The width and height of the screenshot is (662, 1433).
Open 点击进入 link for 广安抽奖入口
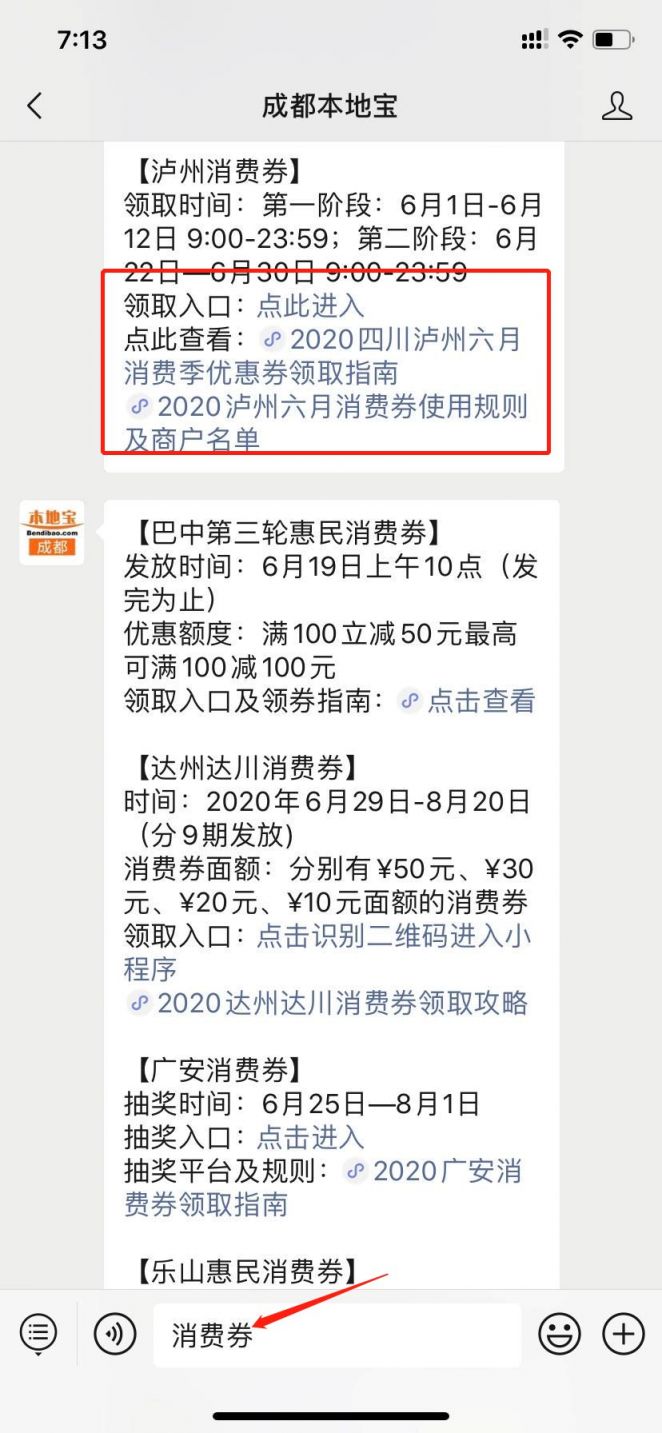click(x=311, y=1137)
